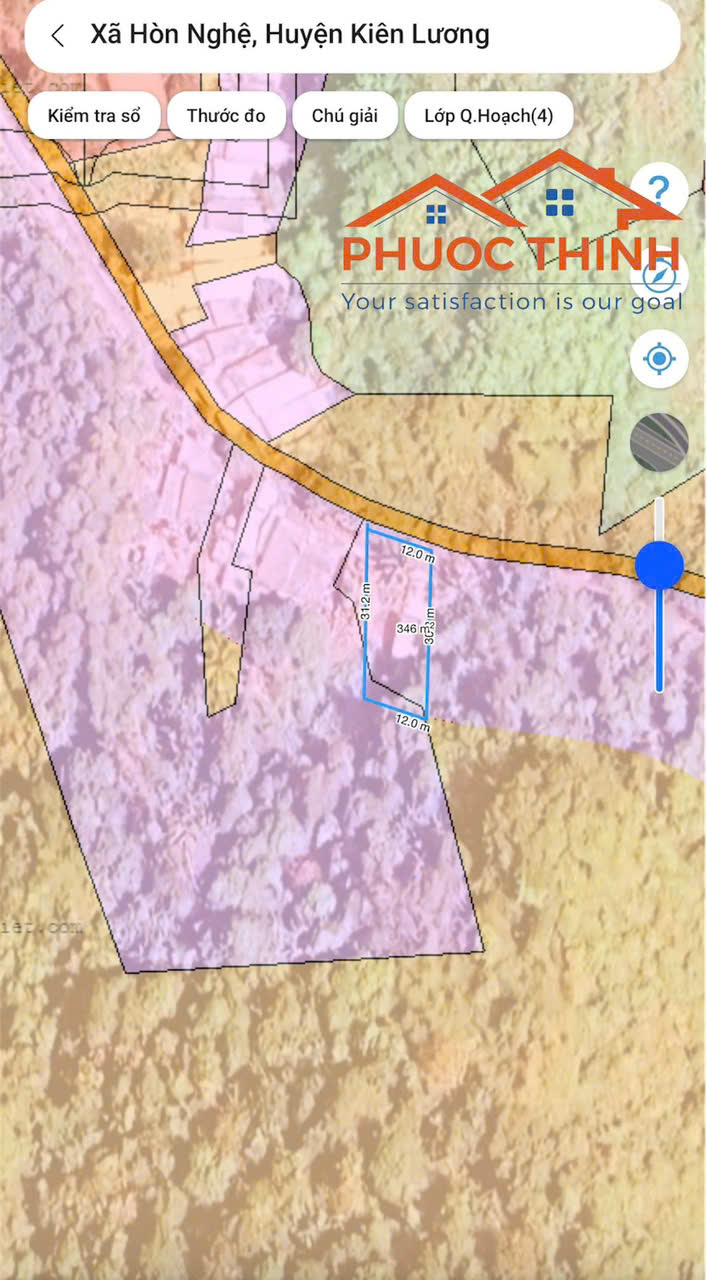This screenshot has width=706, height=1280.
Task: Open Lớp Q.Hoạch(4) layers
Action: point(488,116)
